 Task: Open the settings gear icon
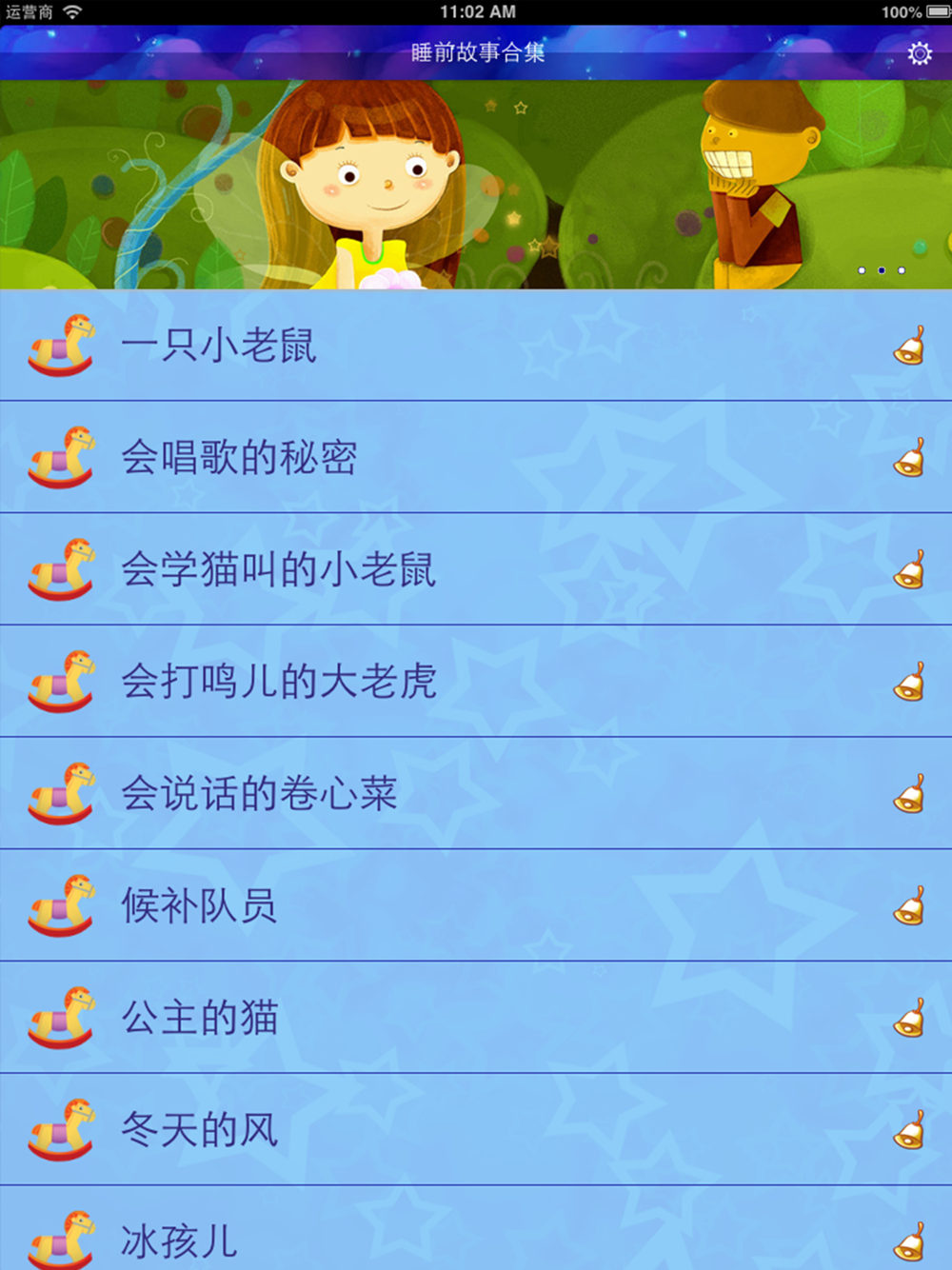pos(919,53)
